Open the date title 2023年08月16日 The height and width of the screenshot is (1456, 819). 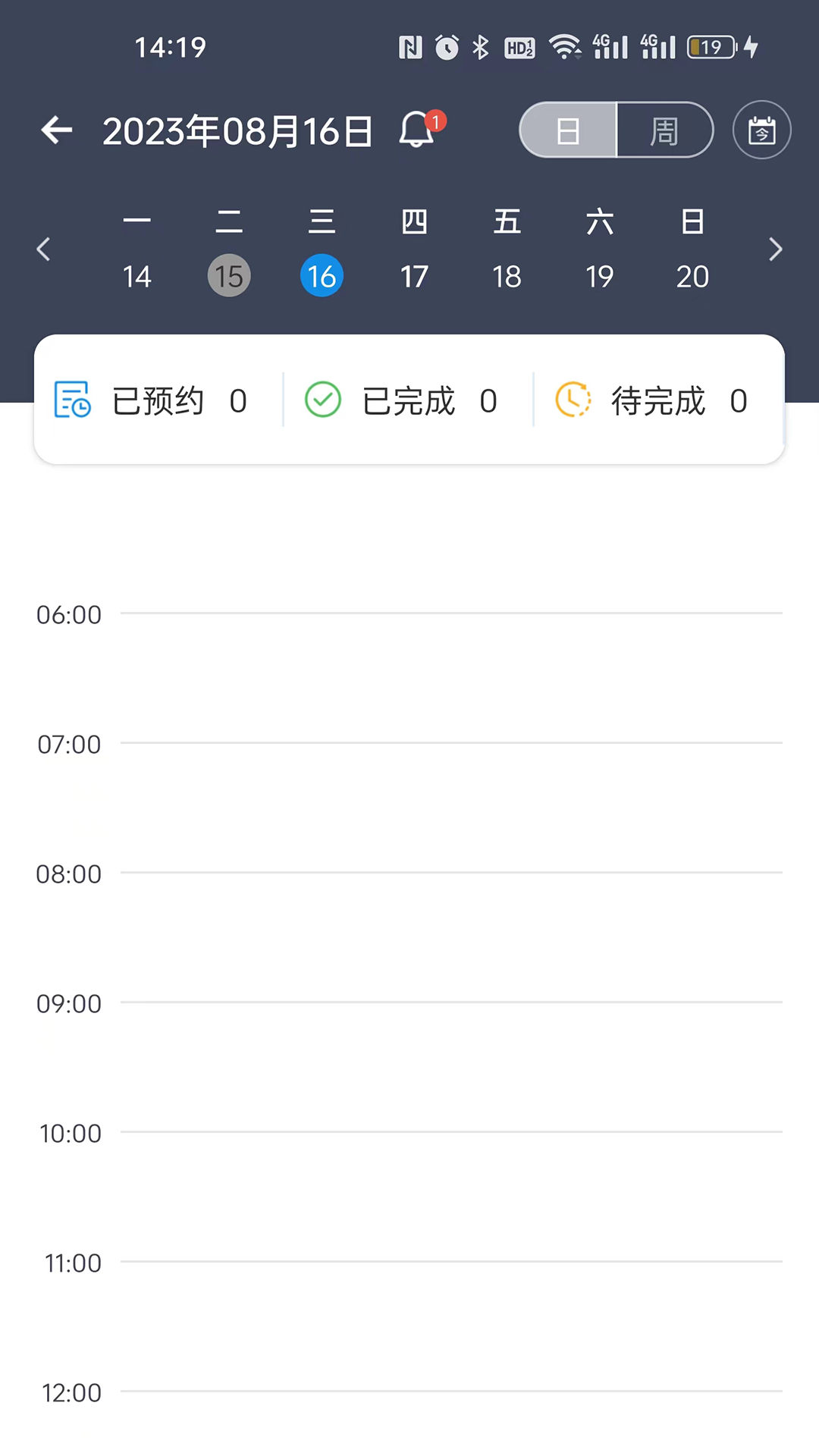tap(237, 130)
